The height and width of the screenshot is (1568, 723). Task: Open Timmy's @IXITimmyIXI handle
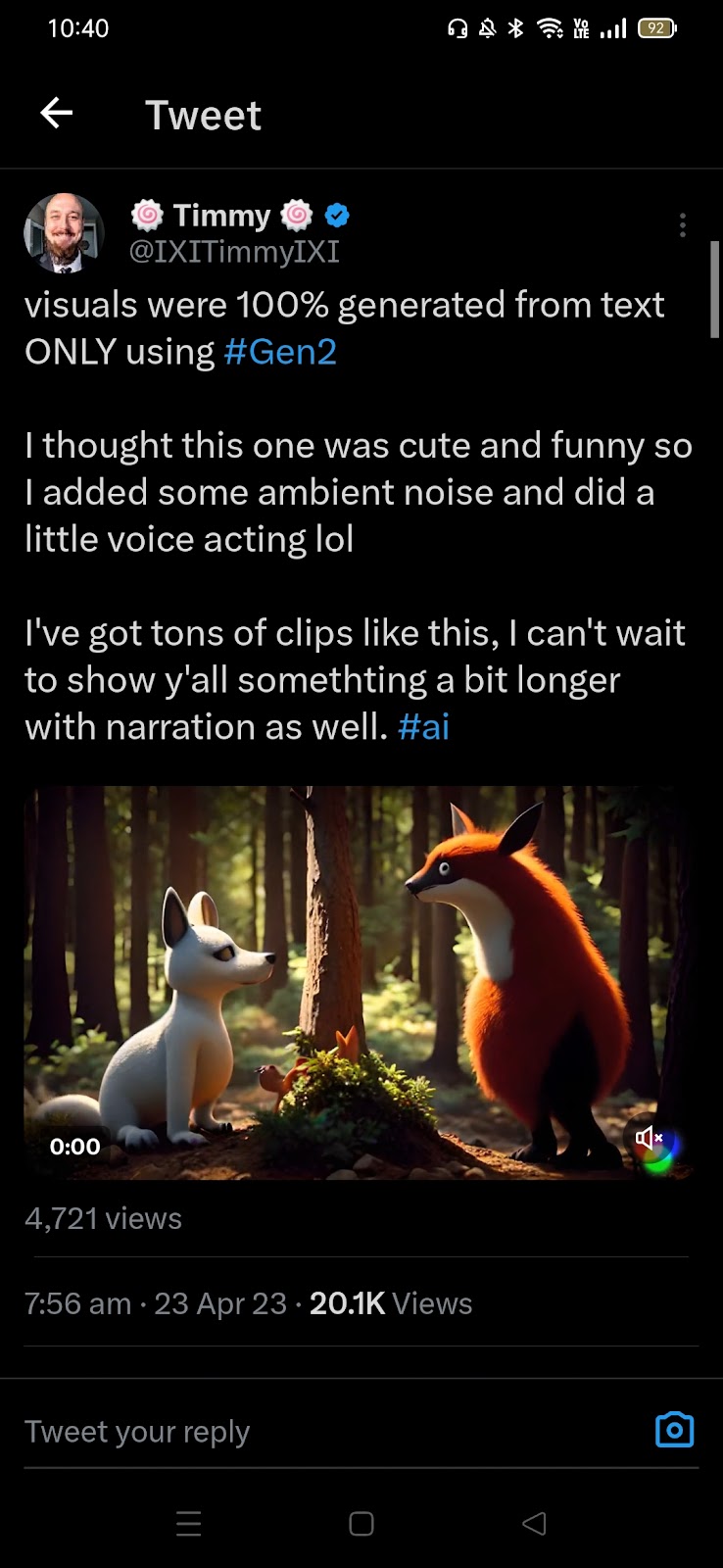coord(235,252)
